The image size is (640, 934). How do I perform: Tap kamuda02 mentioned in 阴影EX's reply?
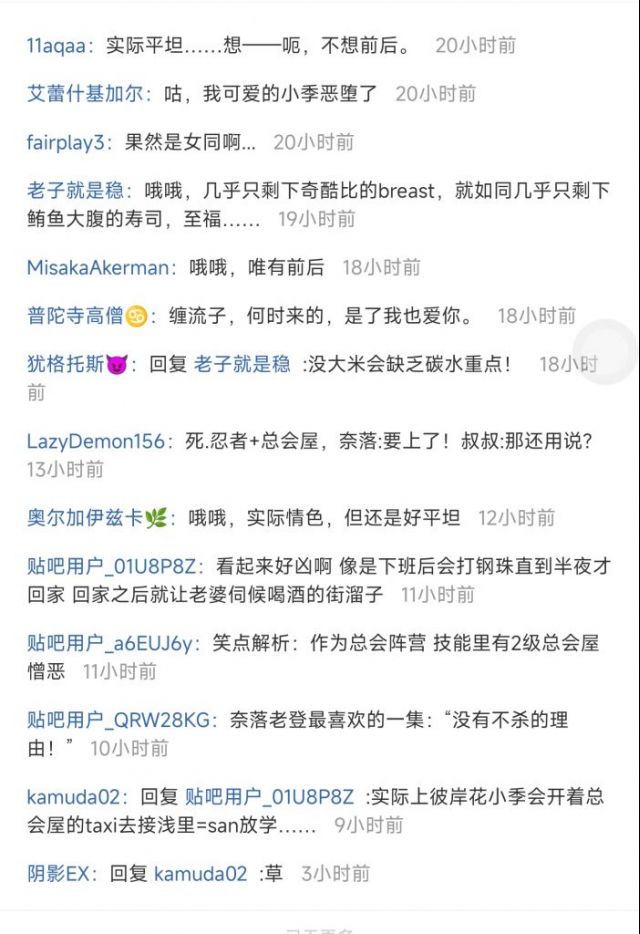click(x=200, y=874)
